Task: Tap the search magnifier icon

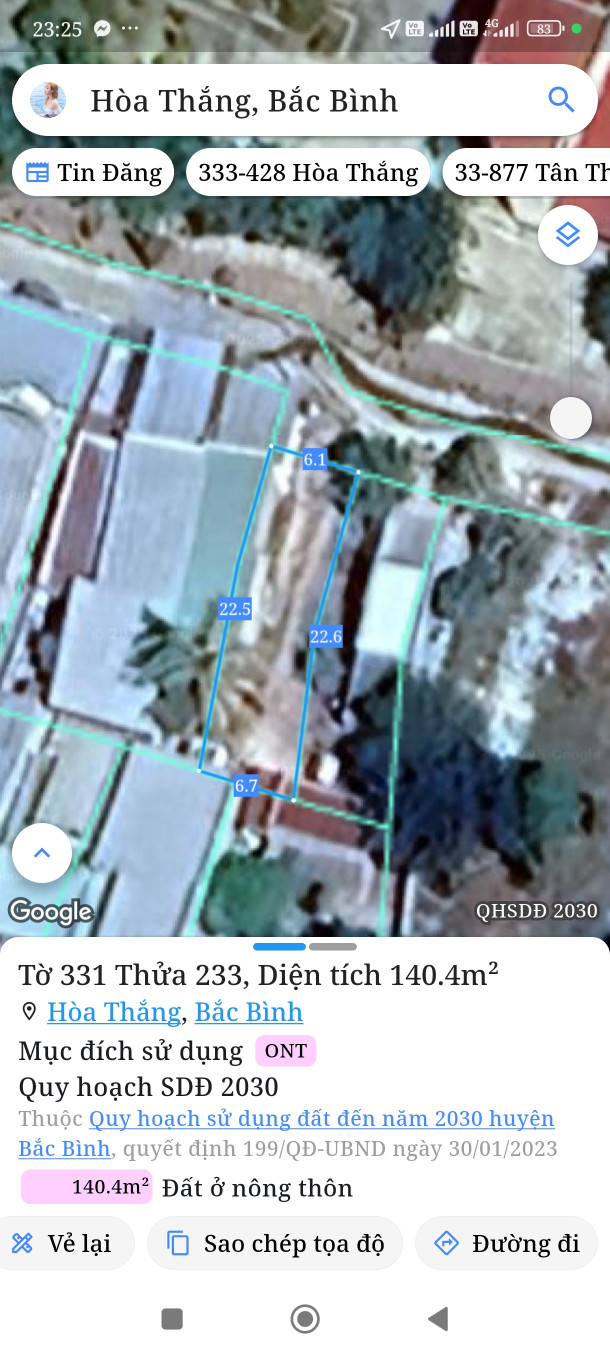Action: [x=561, y=100]
